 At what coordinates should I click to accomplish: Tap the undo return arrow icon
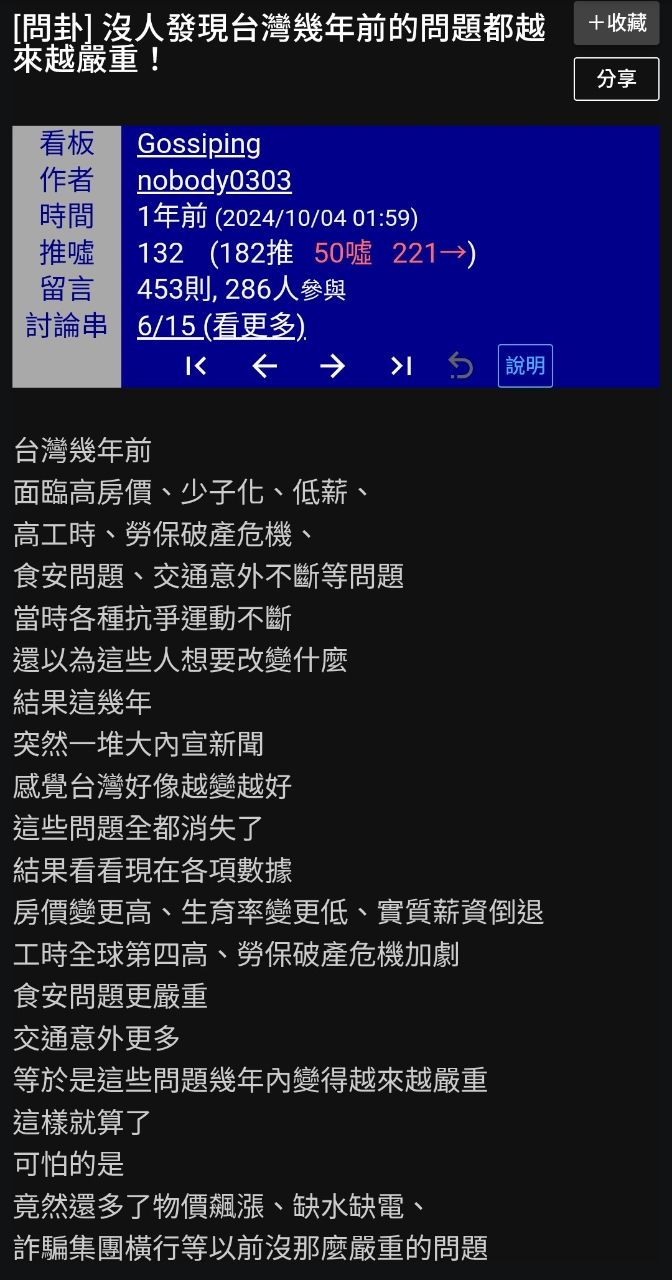pos(460,366)
